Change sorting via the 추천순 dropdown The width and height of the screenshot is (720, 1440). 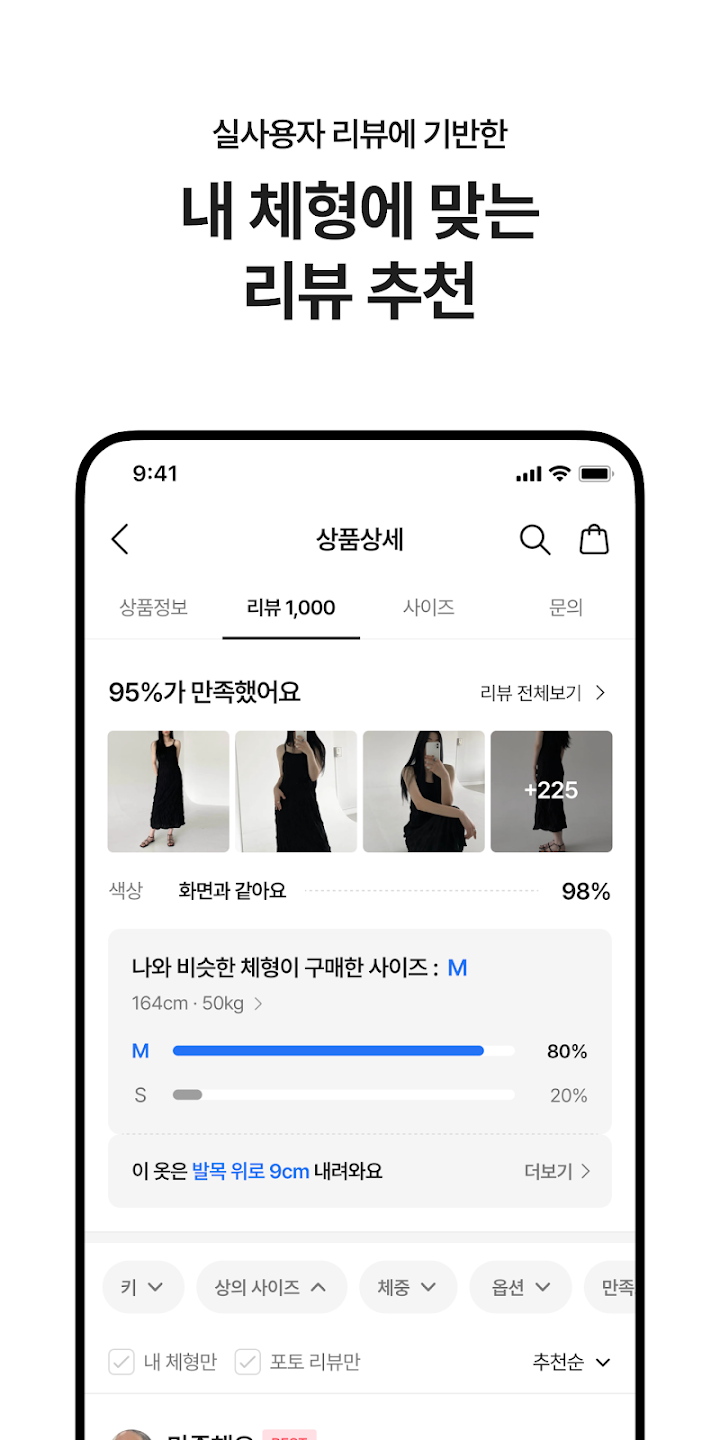point(570,1361)
